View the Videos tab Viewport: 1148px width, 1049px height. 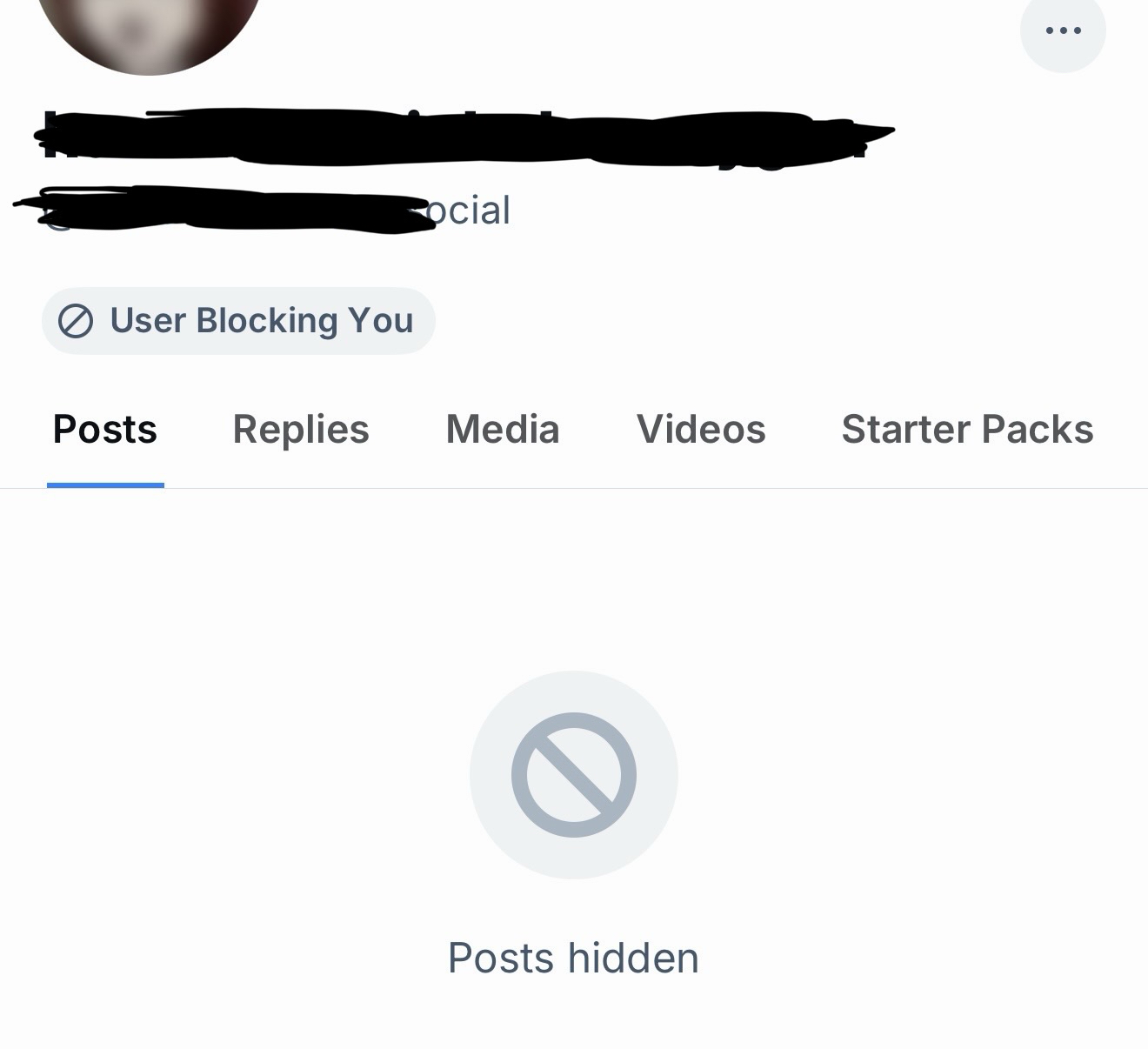701,430
